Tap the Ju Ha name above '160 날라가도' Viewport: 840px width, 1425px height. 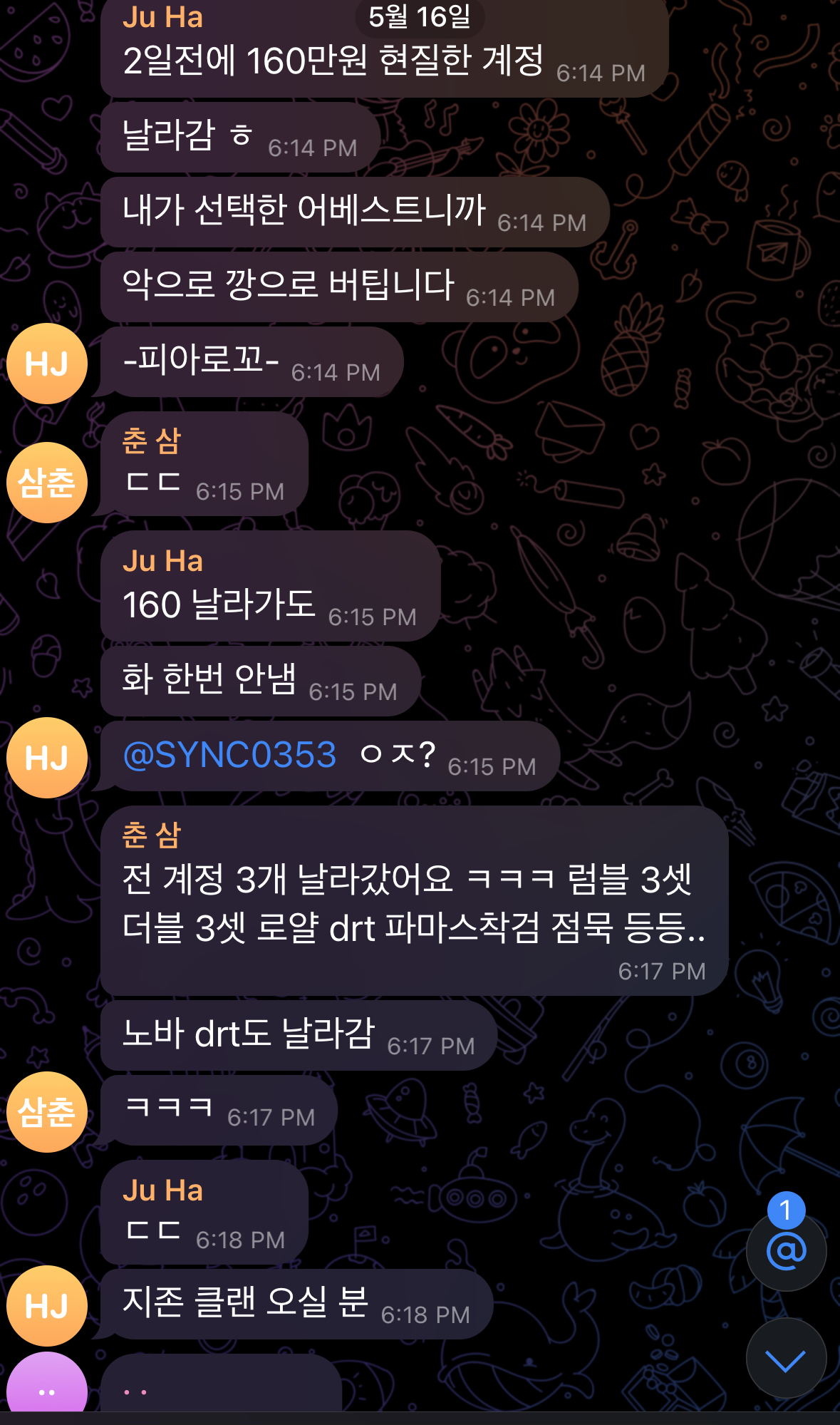point(162,562)
